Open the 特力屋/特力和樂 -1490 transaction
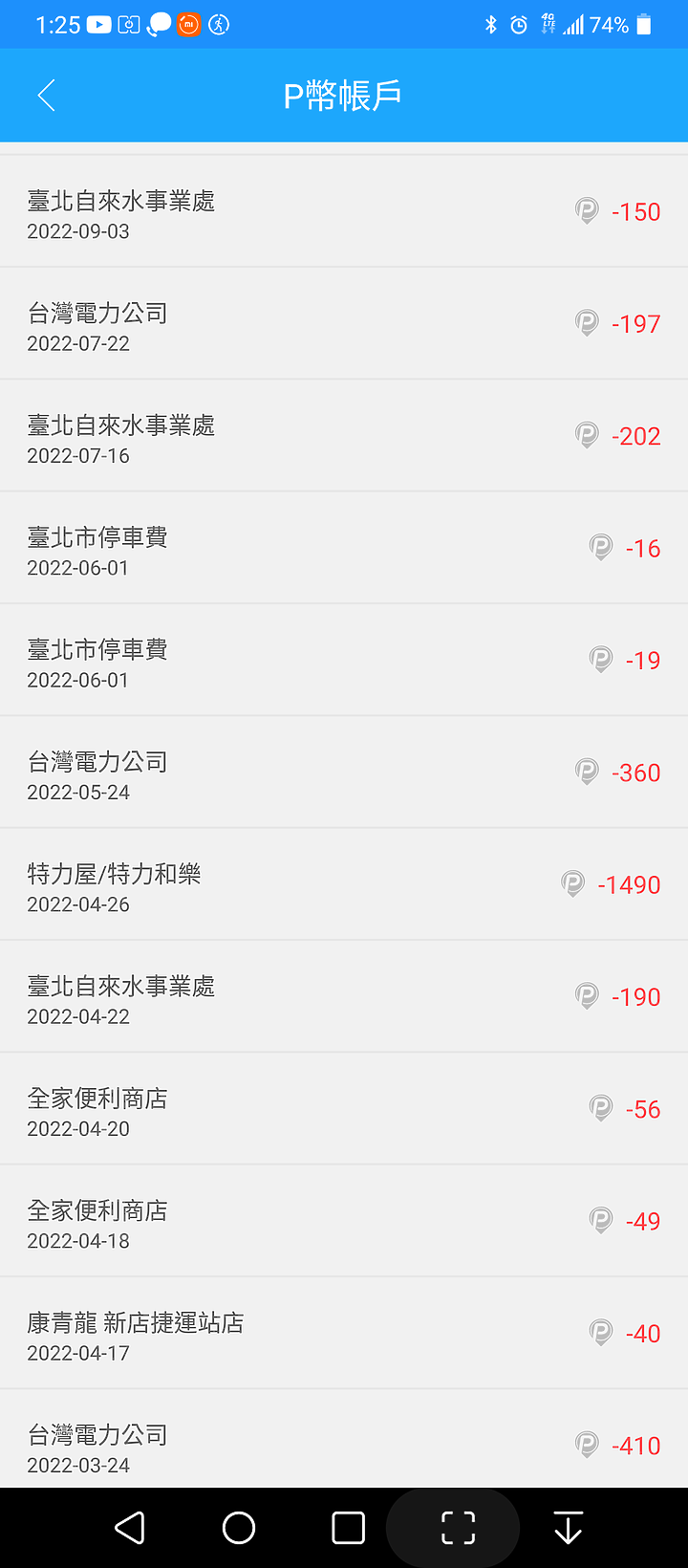 pyautogui.click(x=344, y=884)
